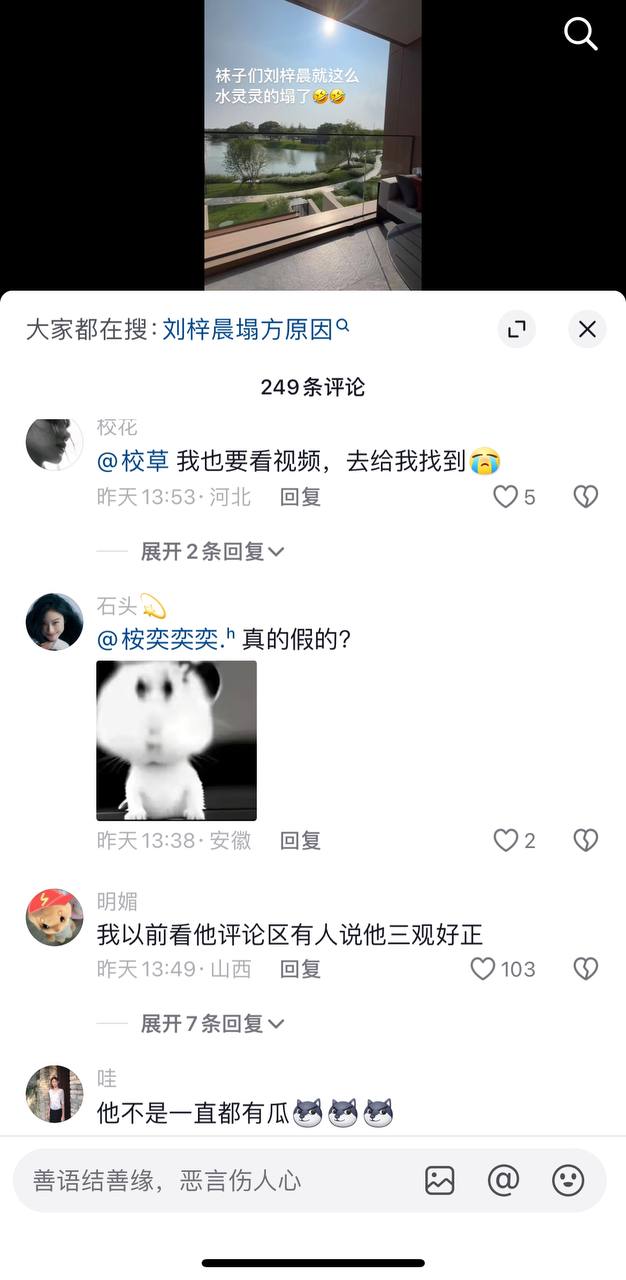This screenshot has width=626, height=1280.
Task: Reply to 石头's comment
Action: [300, 841]
